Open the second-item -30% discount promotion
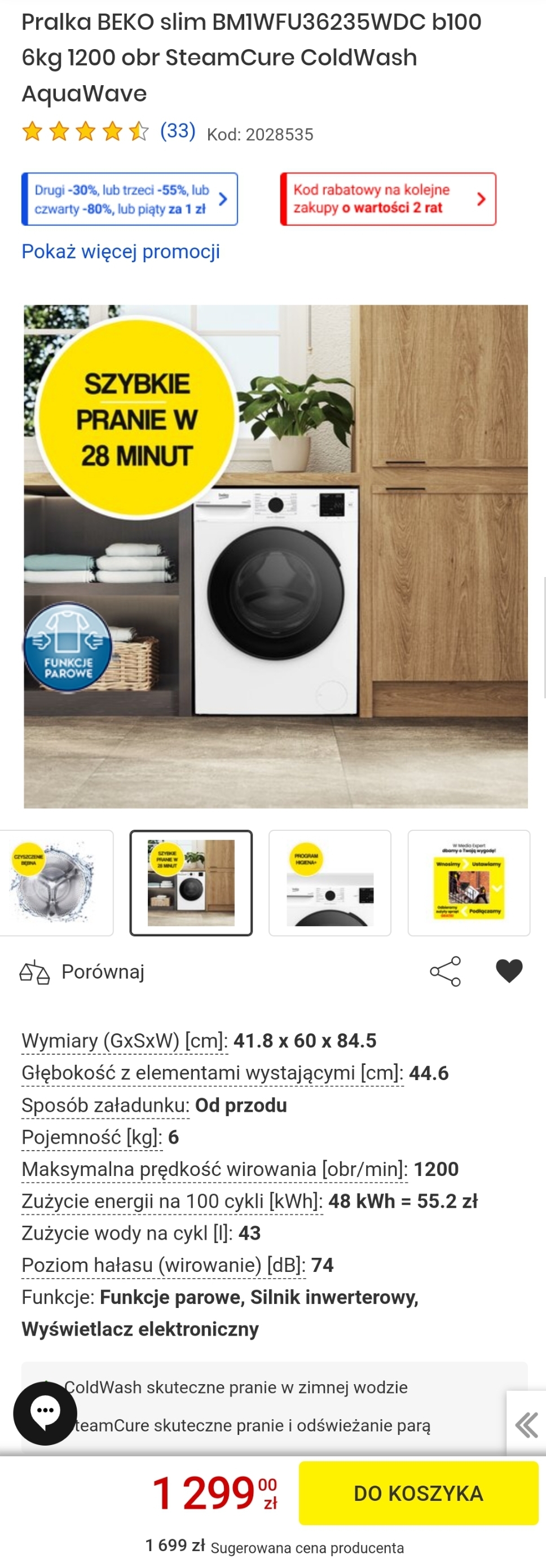The image size is (546, 1568). 130,199
